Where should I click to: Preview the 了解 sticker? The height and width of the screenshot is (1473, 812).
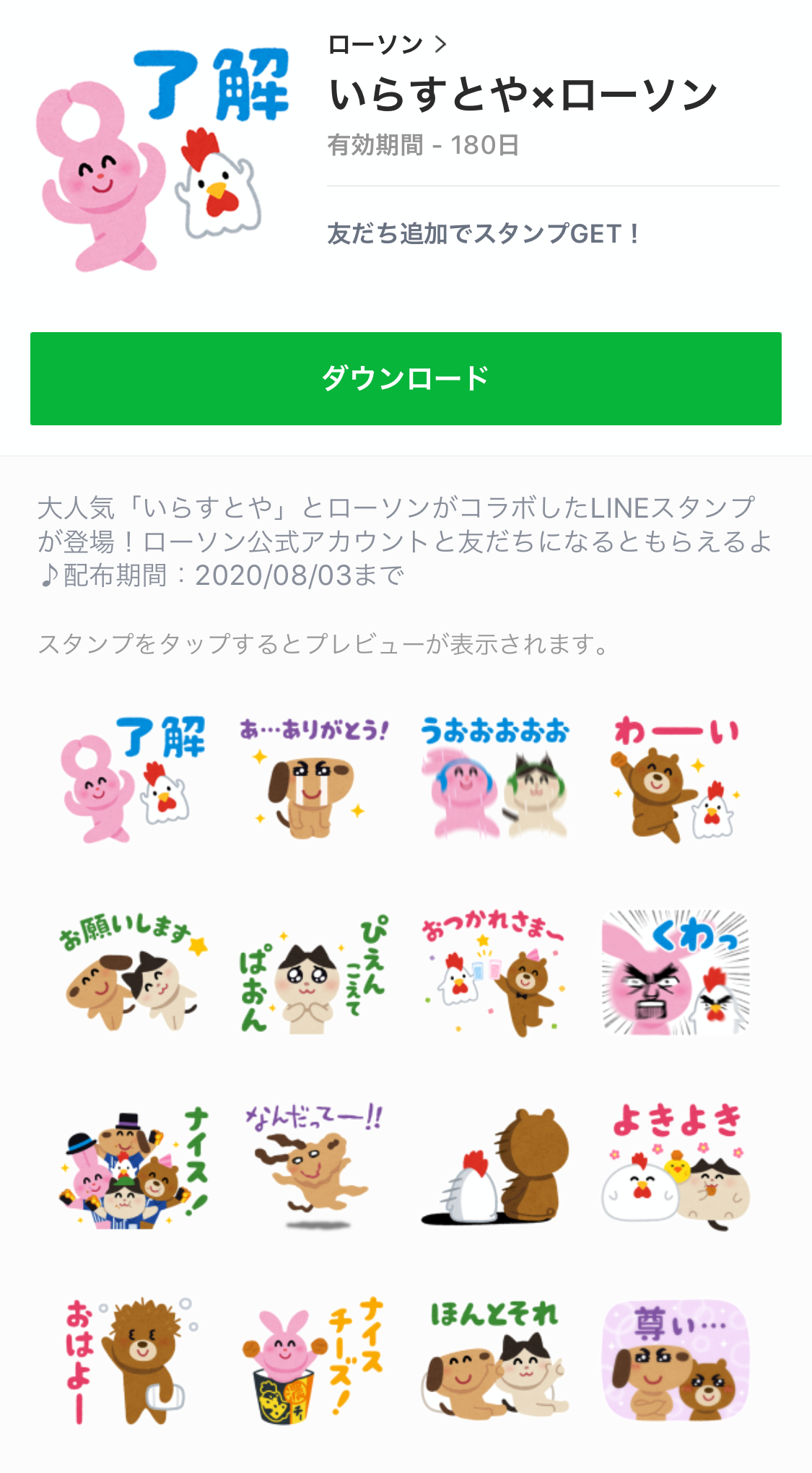click(133, 780)
